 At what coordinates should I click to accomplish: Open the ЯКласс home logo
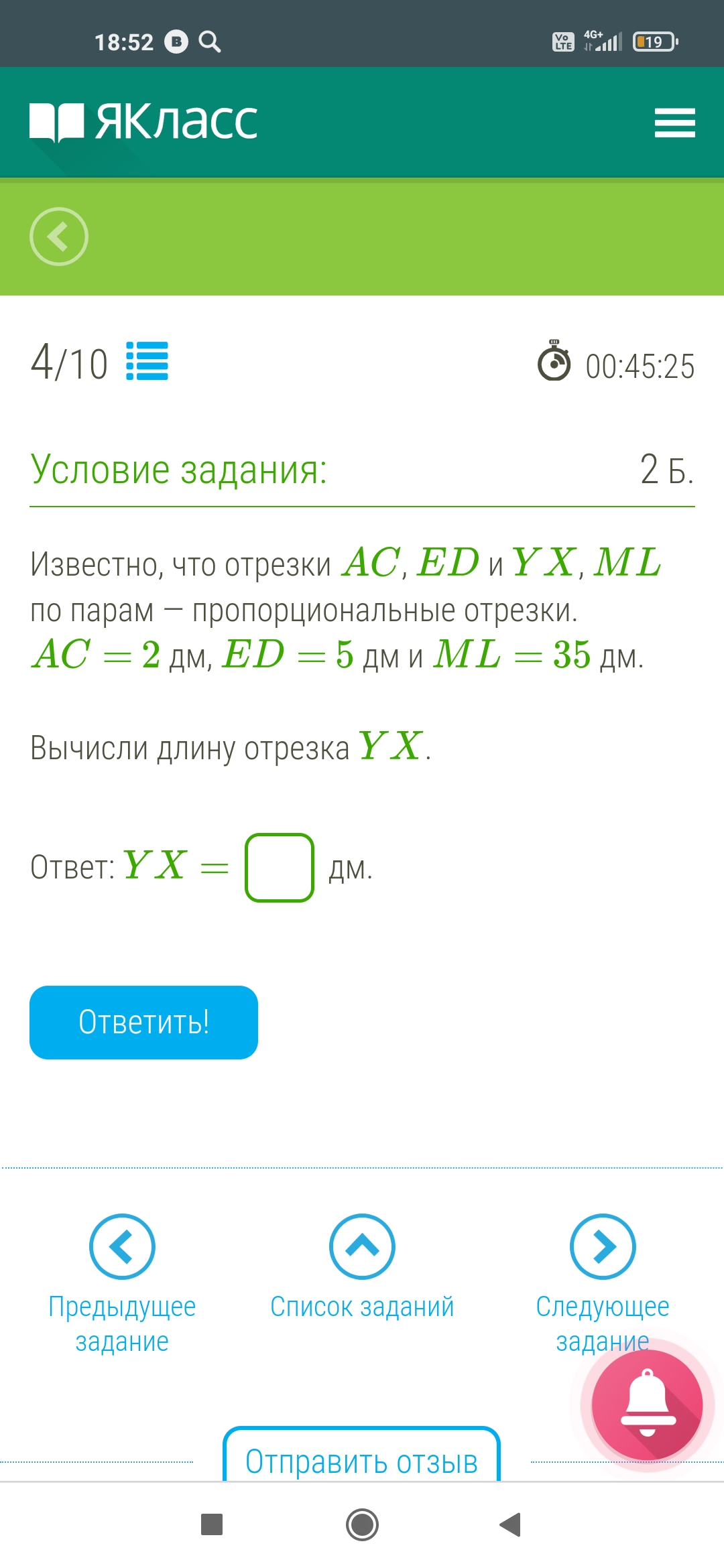(143, 122)
